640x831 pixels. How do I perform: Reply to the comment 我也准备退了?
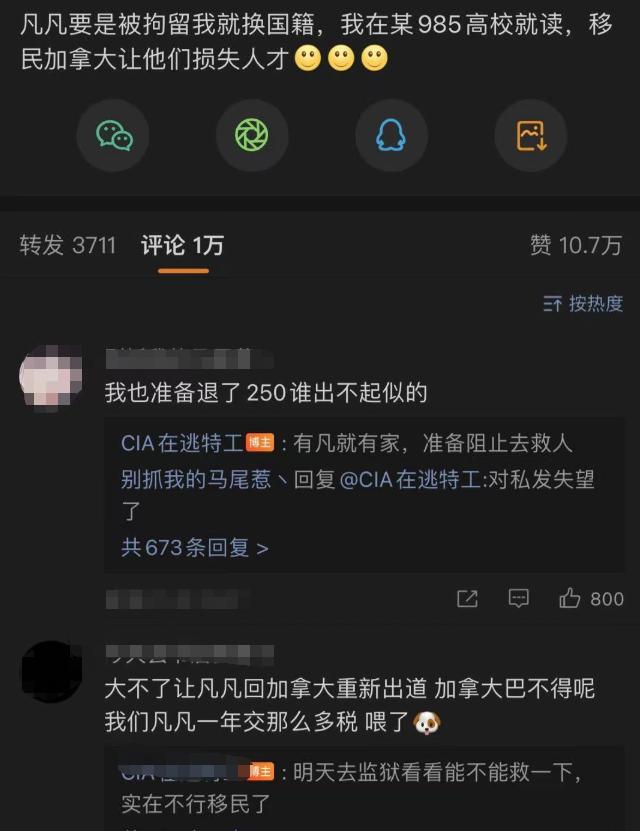[518, 598]
